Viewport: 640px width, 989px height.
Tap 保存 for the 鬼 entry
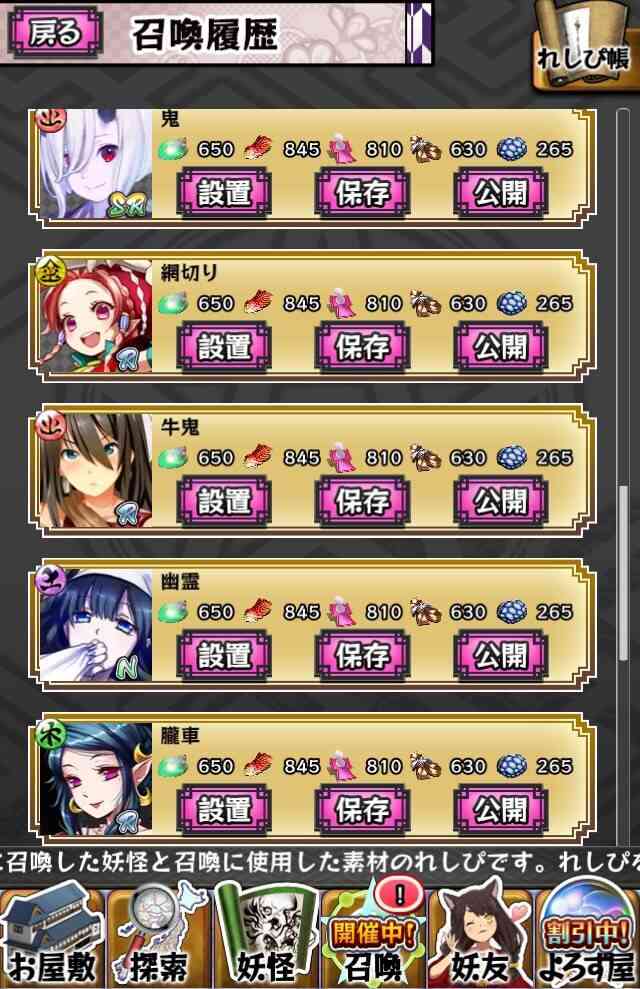click(x=362, y=192)
